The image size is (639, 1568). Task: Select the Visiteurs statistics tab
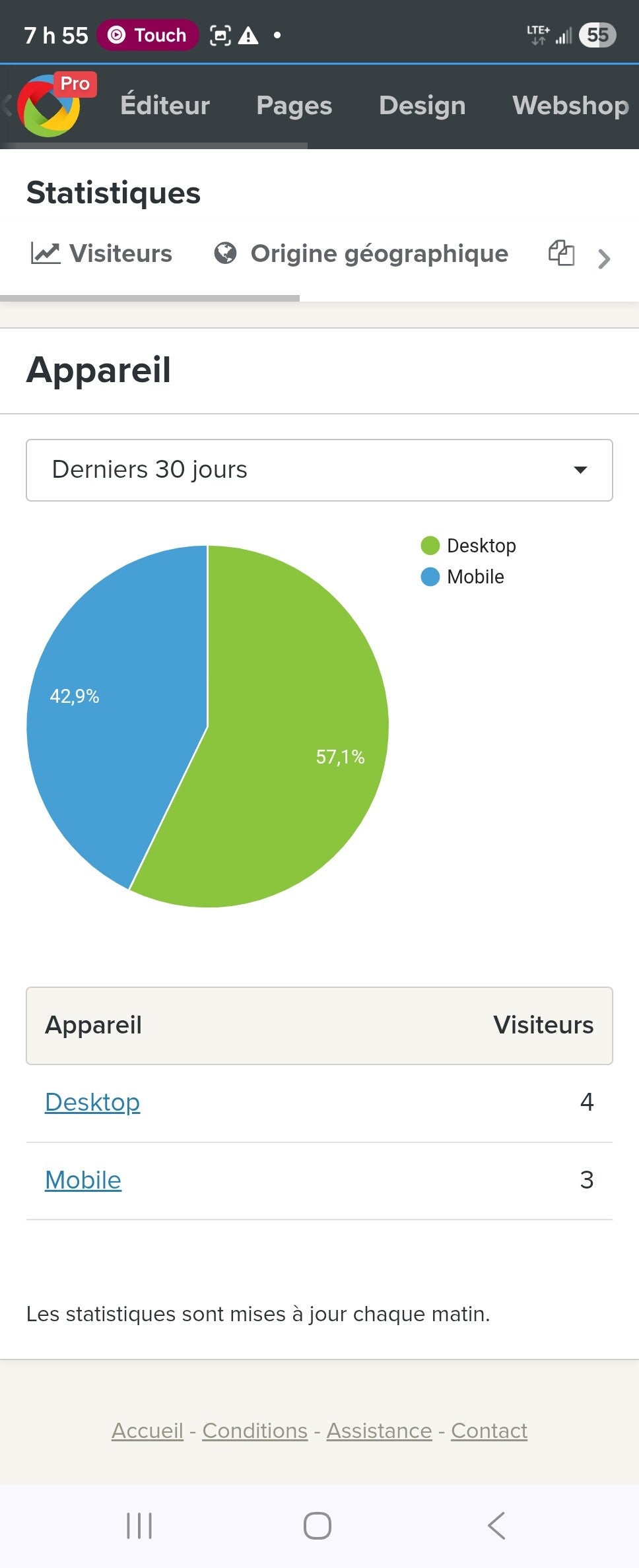pyautogui.click(x=102, y=254)
